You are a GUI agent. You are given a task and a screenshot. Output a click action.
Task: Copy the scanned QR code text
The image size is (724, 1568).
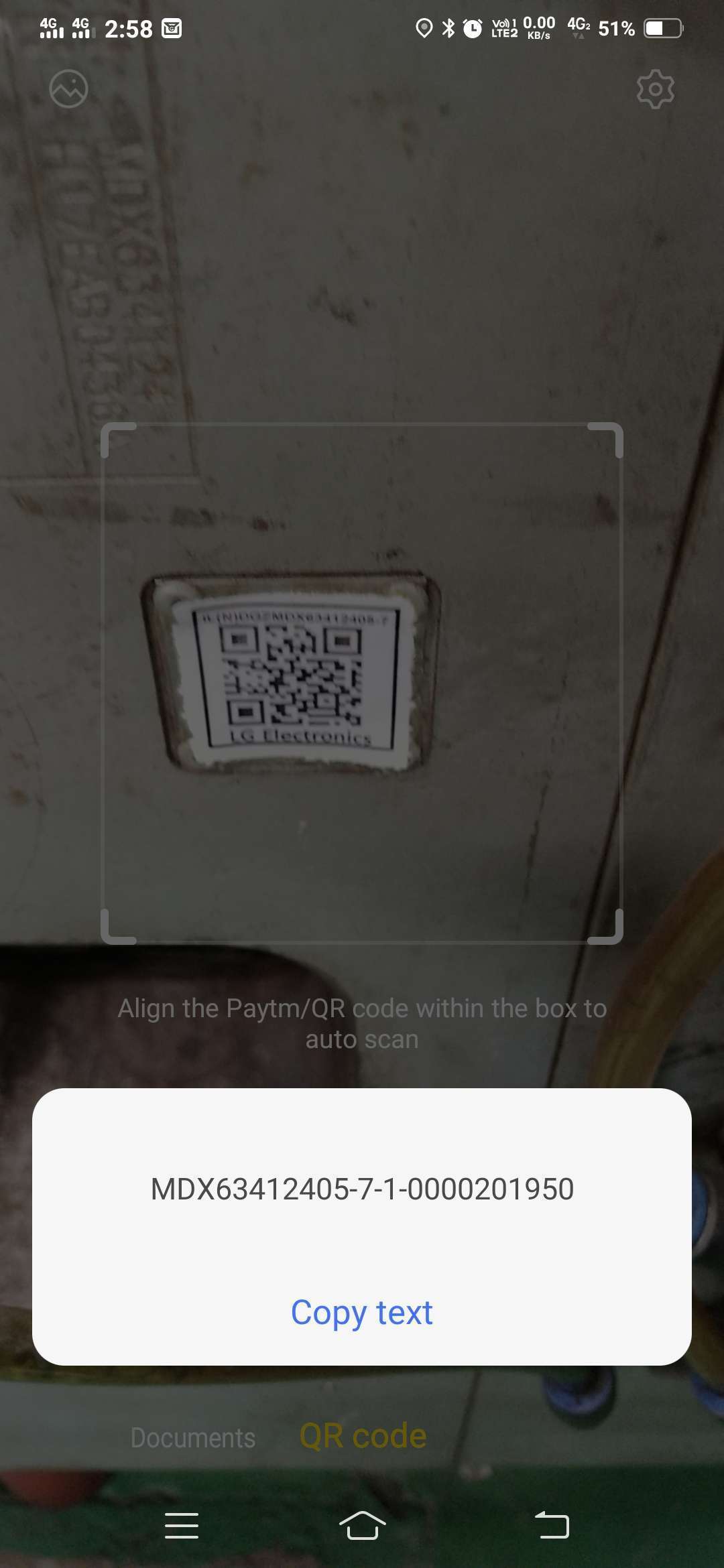tap(362, 1313)
